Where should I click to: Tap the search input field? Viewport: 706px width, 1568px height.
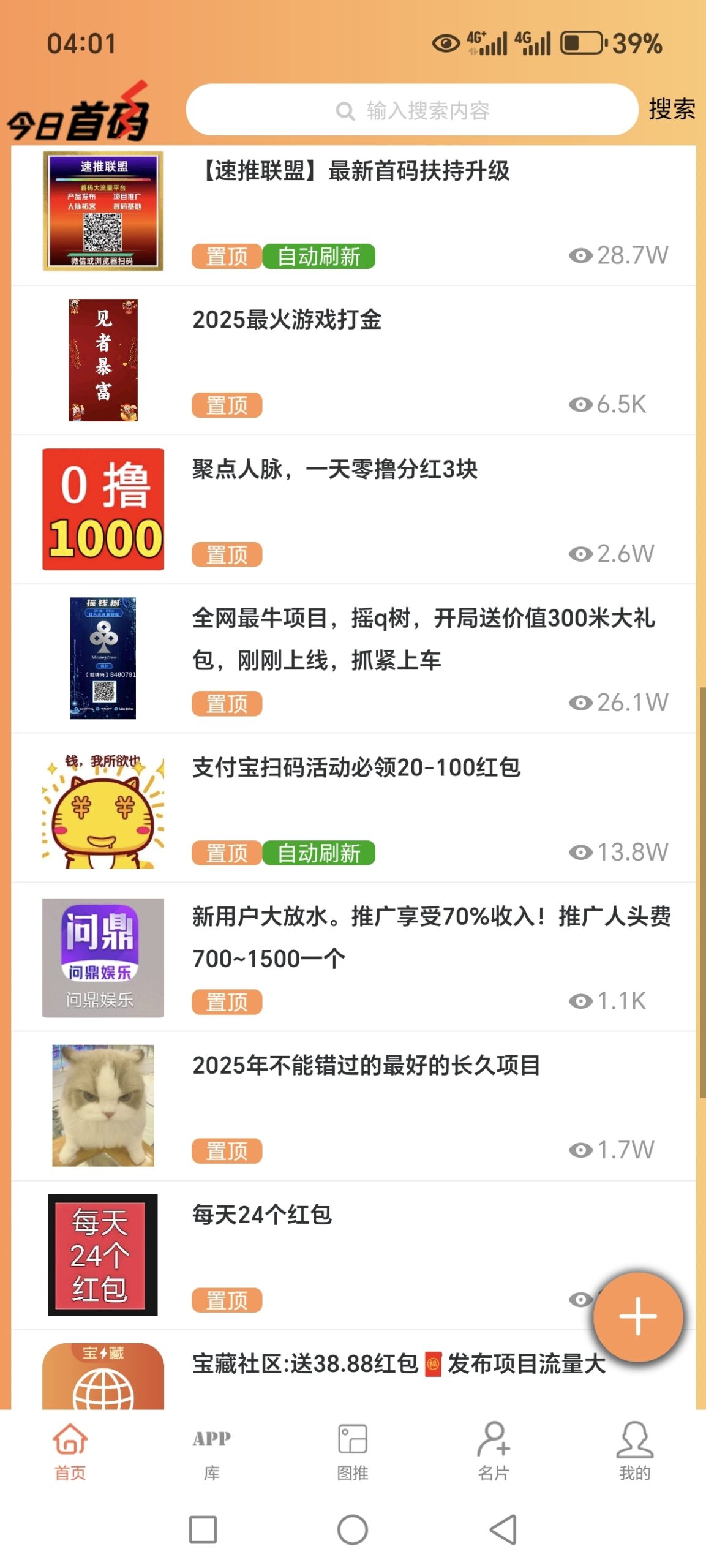(x=411, y=111)
